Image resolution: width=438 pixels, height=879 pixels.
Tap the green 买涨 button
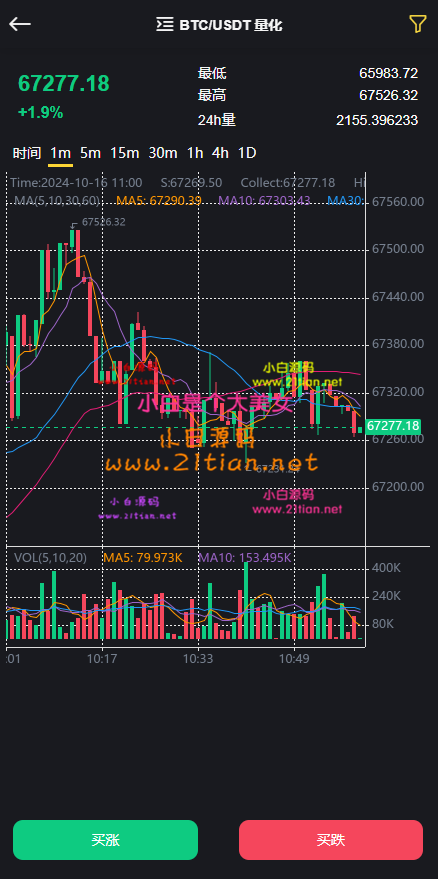pos(105,840)
